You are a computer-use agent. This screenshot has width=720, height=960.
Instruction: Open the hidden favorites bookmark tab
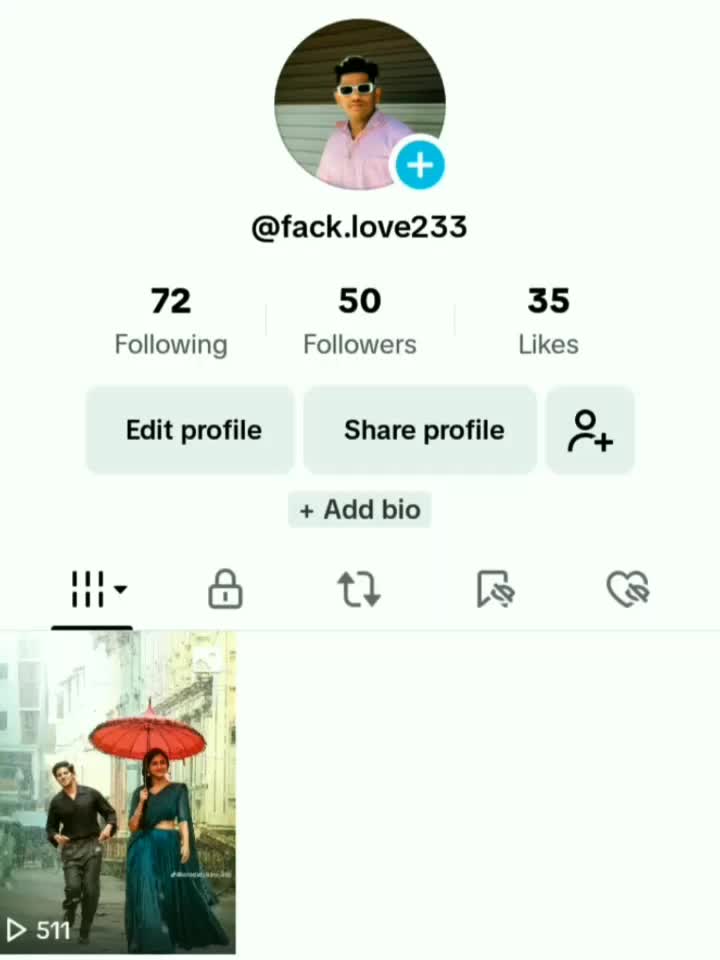pyautogui.click(x=494, y=590)
